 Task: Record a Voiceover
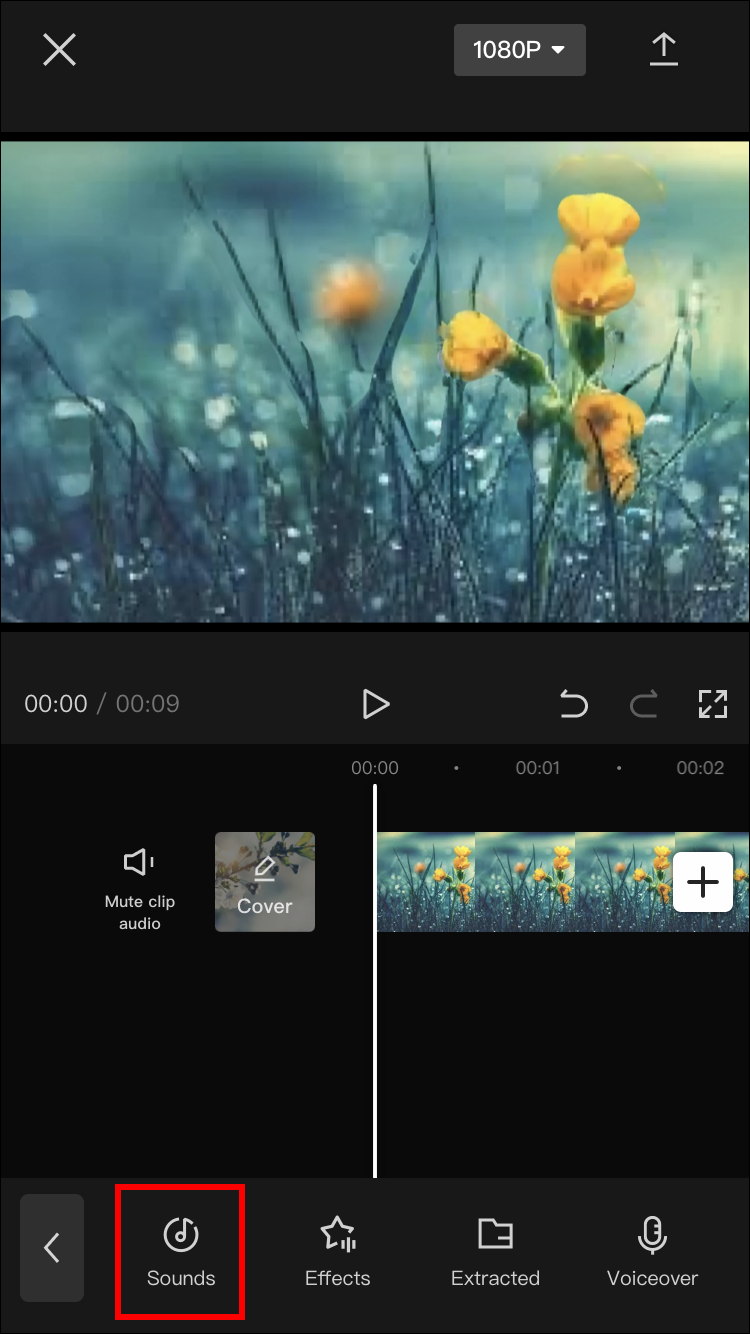[x=652, y=1250]
